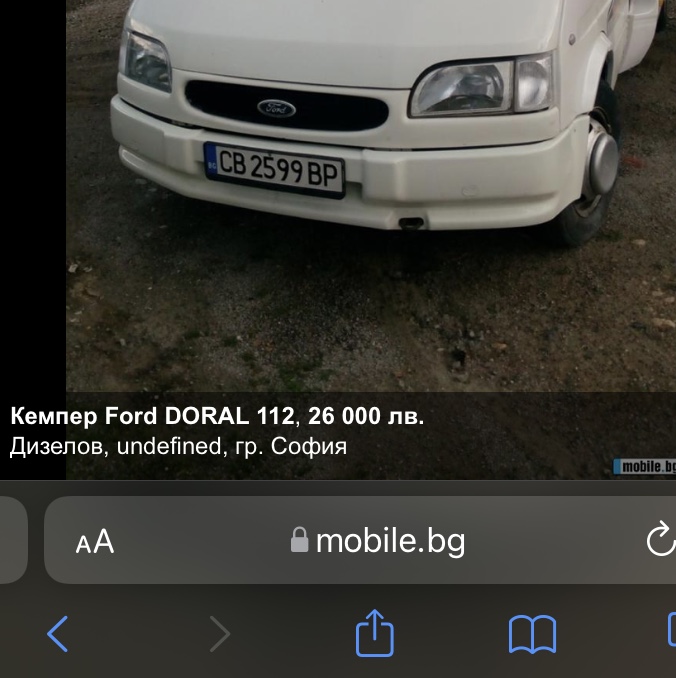Open the Ford DORAL 112 camper photo
Viewport: 676px width, 678px height.
coord(371,196)
